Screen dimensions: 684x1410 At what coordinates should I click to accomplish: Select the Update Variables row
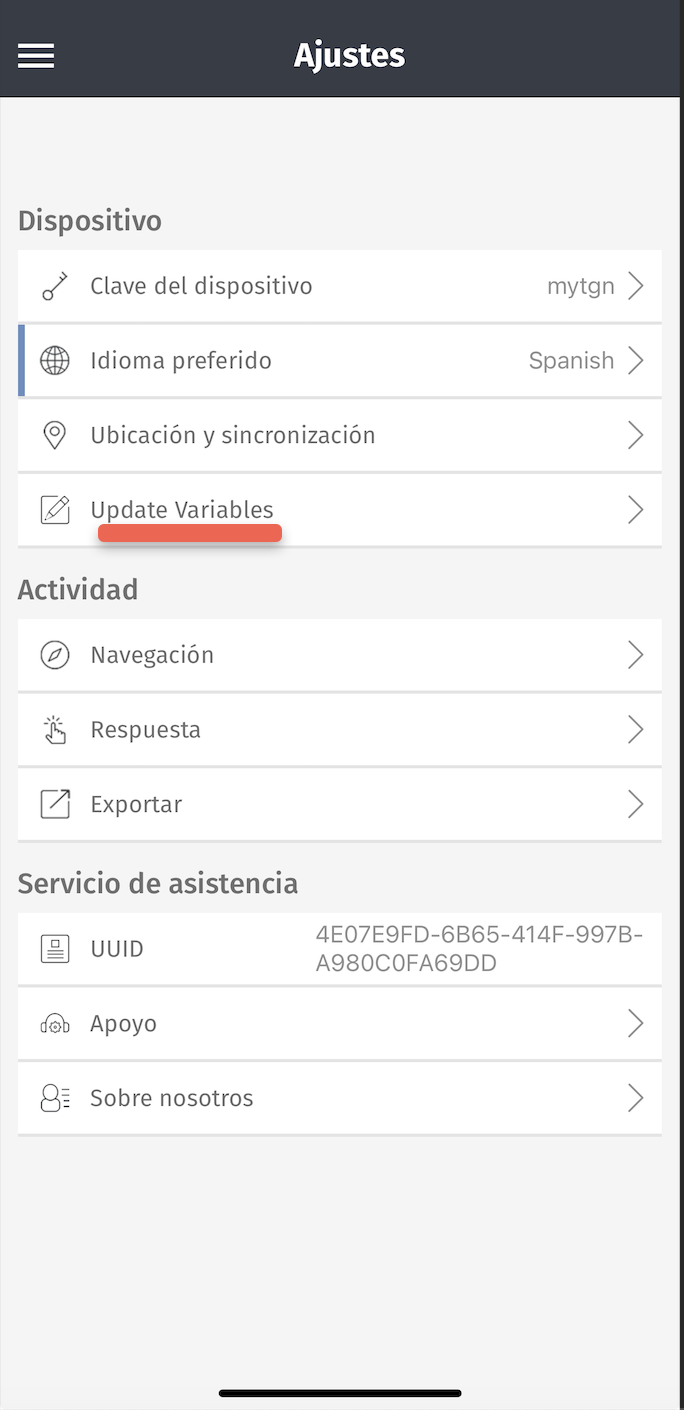pyautogui.click(x=340, y=510)
